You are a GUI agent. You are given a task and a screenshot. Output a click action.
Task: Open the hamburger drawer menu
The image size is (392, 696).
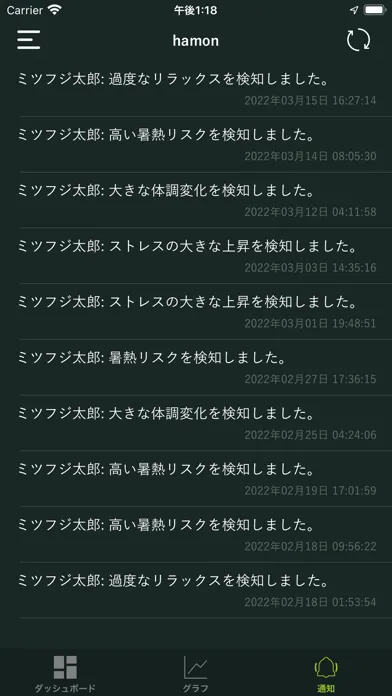[x=29, y=40]
